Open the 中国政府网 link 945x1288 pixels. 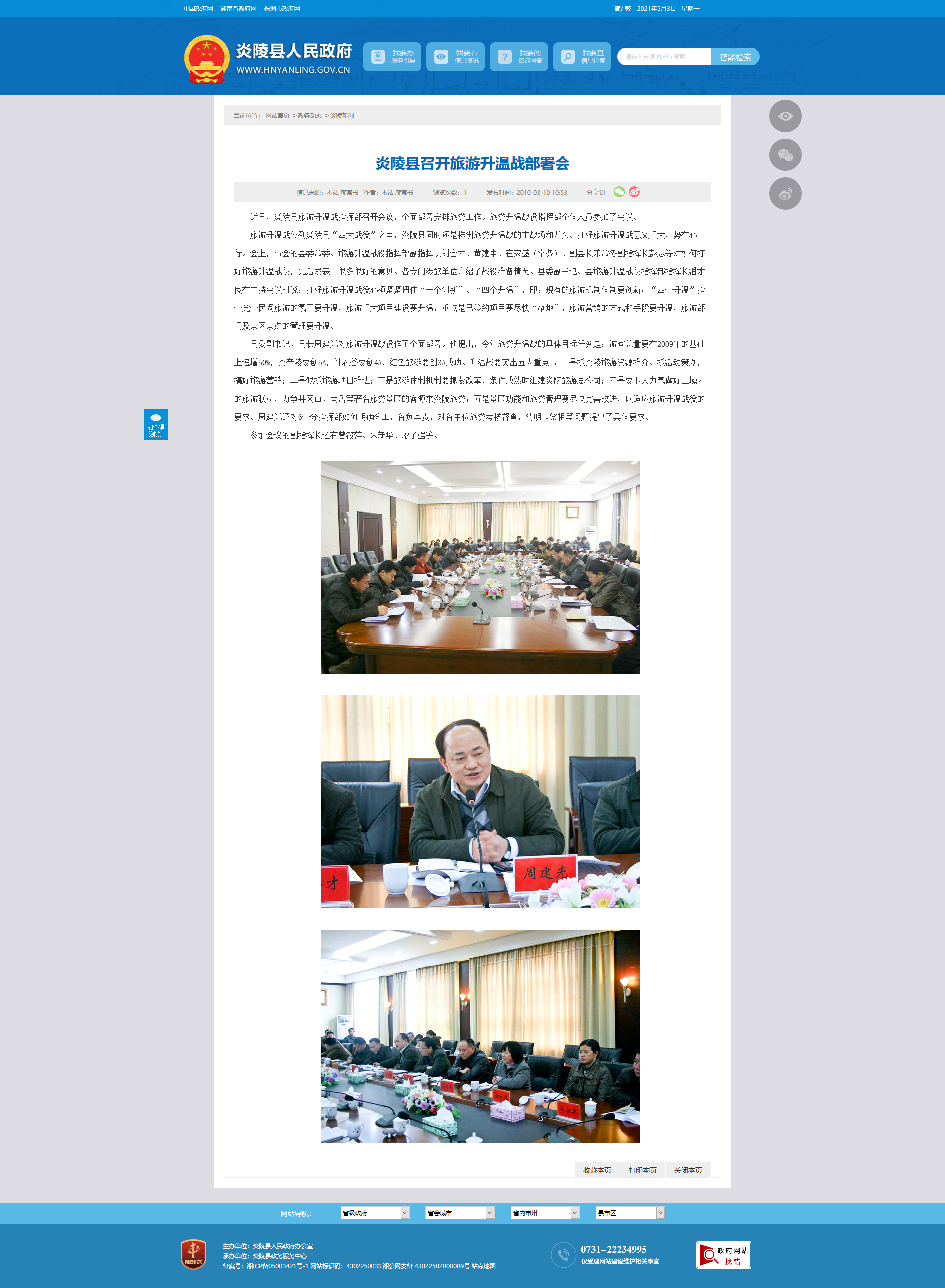tap(198, 8)
